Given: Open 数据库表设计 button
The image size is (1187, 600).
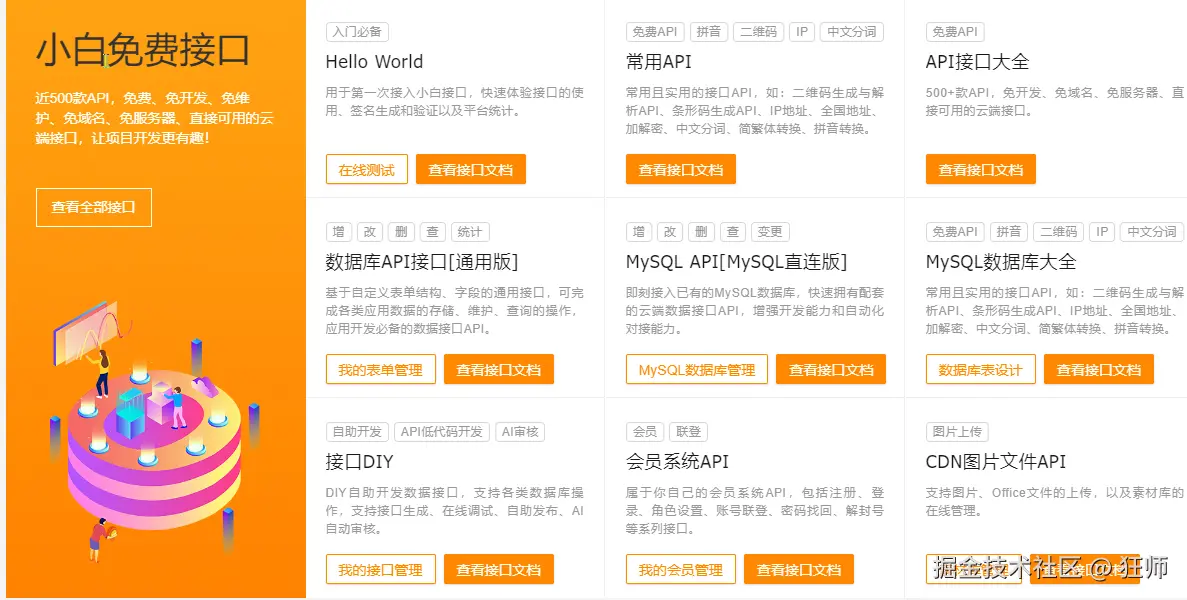Looking at the screenshot, I should coord(980,370).
